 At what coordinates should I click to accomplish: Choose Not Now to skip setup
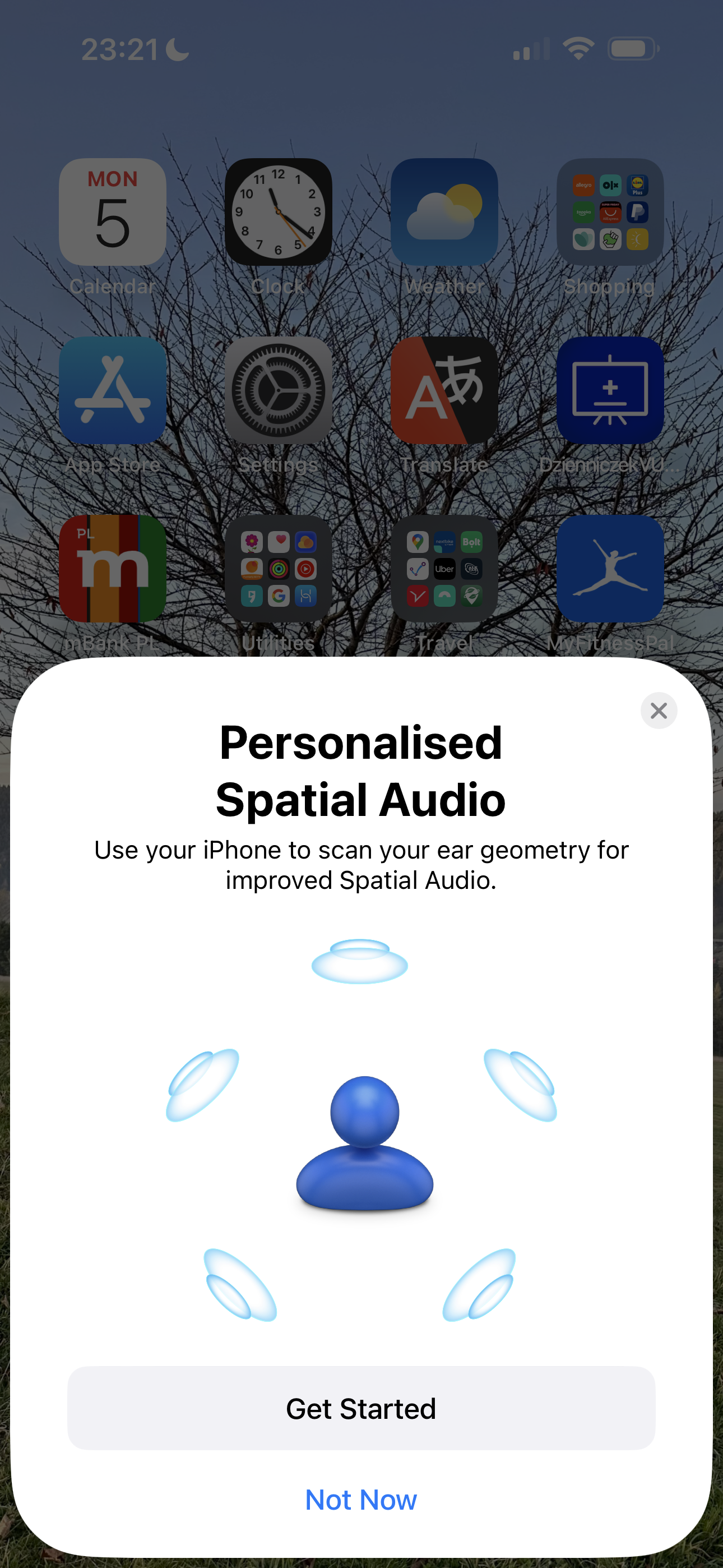coord(361,1499)
